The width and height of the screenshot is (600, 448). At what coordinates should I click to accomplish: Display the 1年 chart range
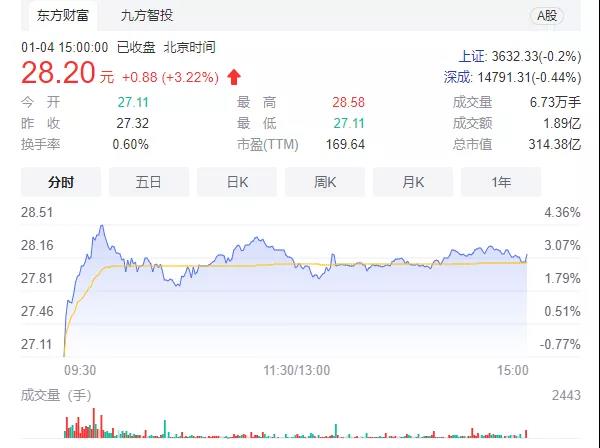coord(501,182)
